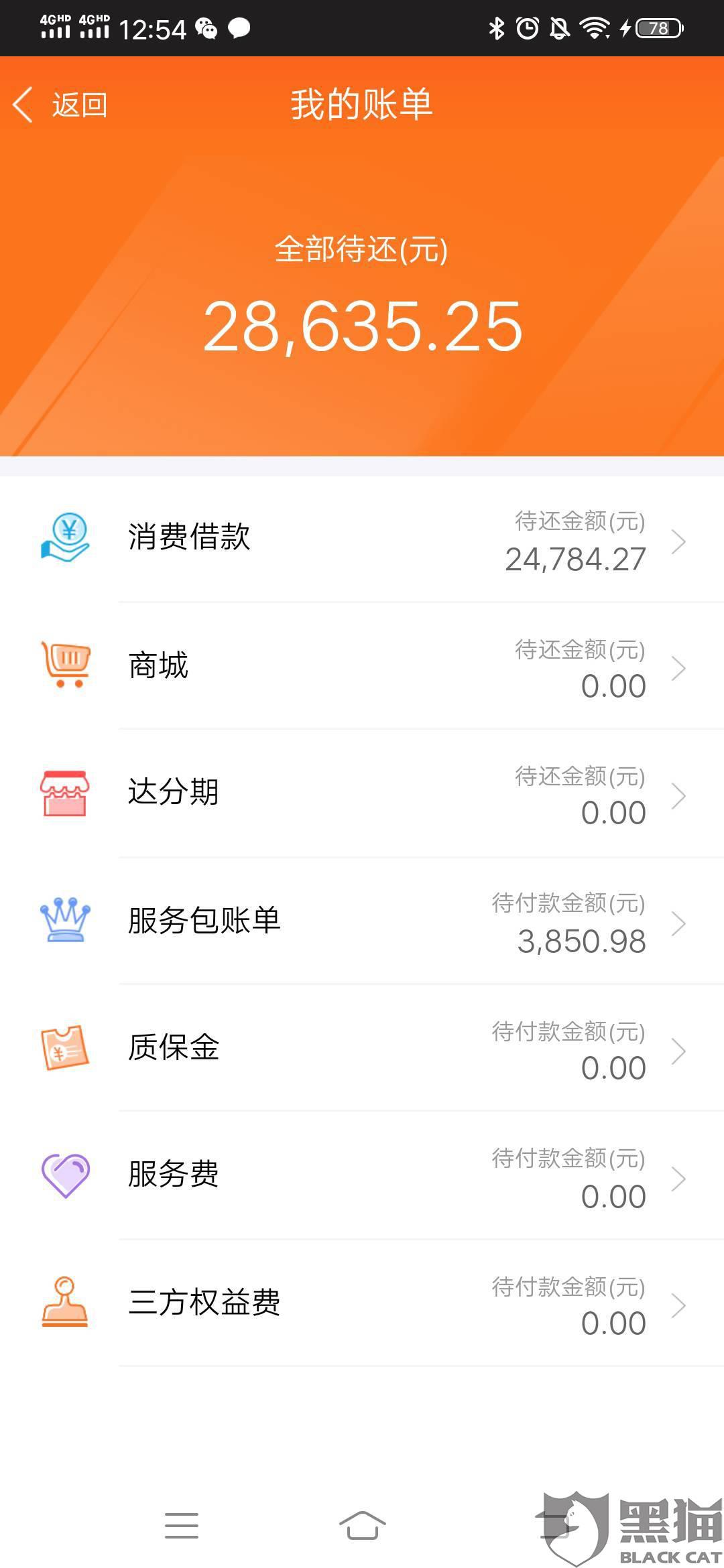The height and width of the screenshot is (1568, 724).
Task: Open the system menu button
Action: (x=182, y=1525)
